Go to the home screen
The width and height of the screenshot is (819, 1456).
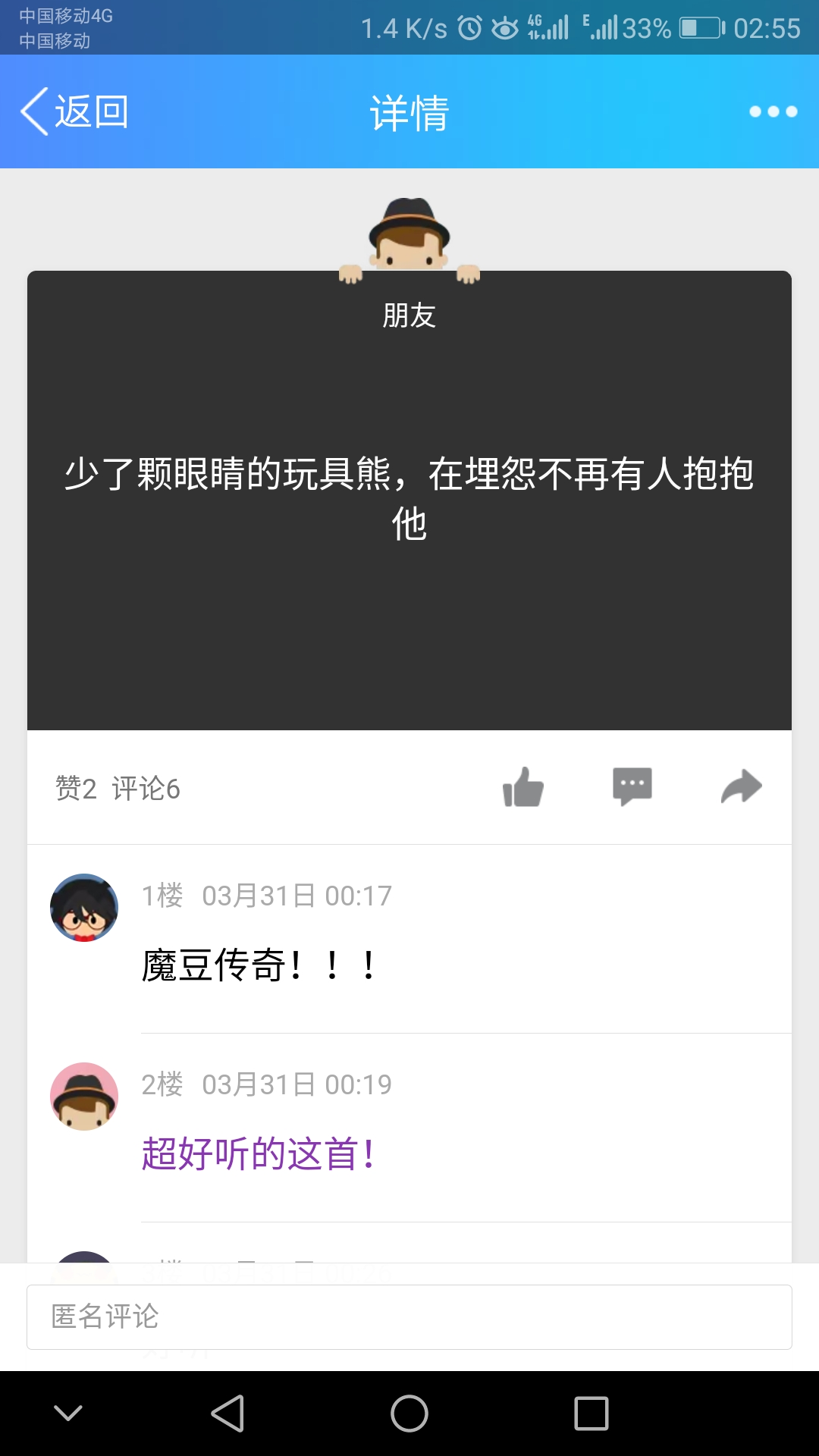coord(409,1414)
